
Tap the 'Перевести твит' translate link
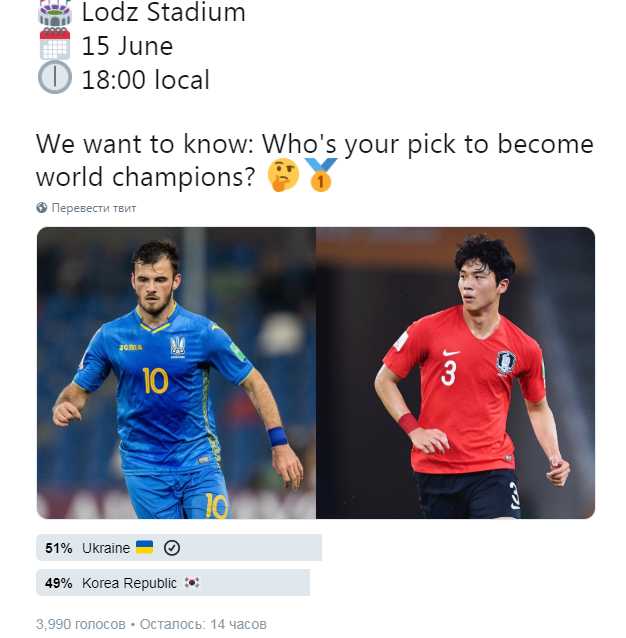point(93,208)
